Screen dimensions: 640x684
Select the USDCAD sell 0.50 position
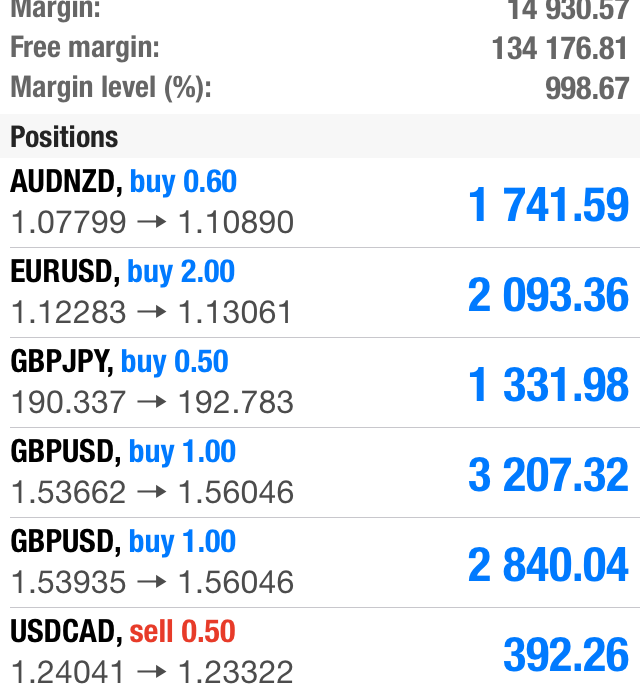[x=320, y=651]
